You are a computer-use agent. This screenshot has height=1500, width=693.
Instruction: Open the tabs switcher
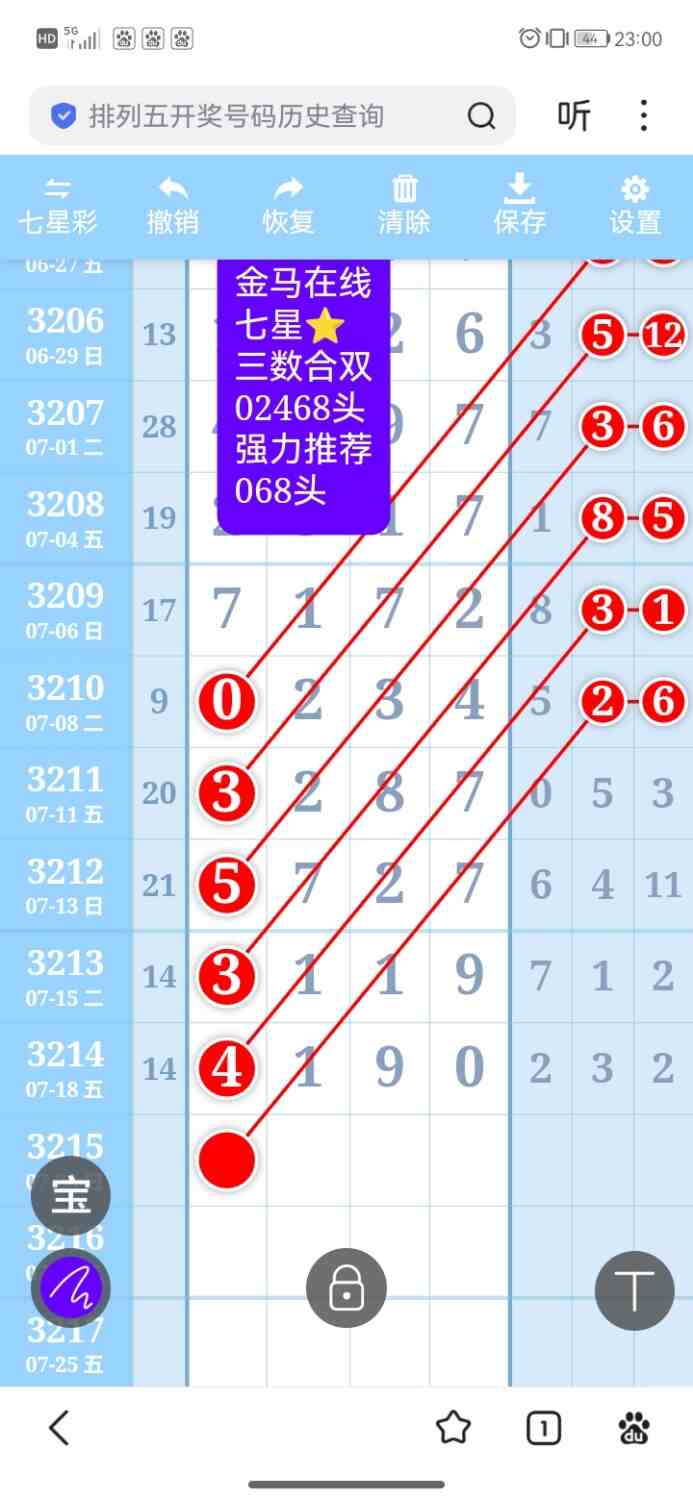pos(543,1428)
